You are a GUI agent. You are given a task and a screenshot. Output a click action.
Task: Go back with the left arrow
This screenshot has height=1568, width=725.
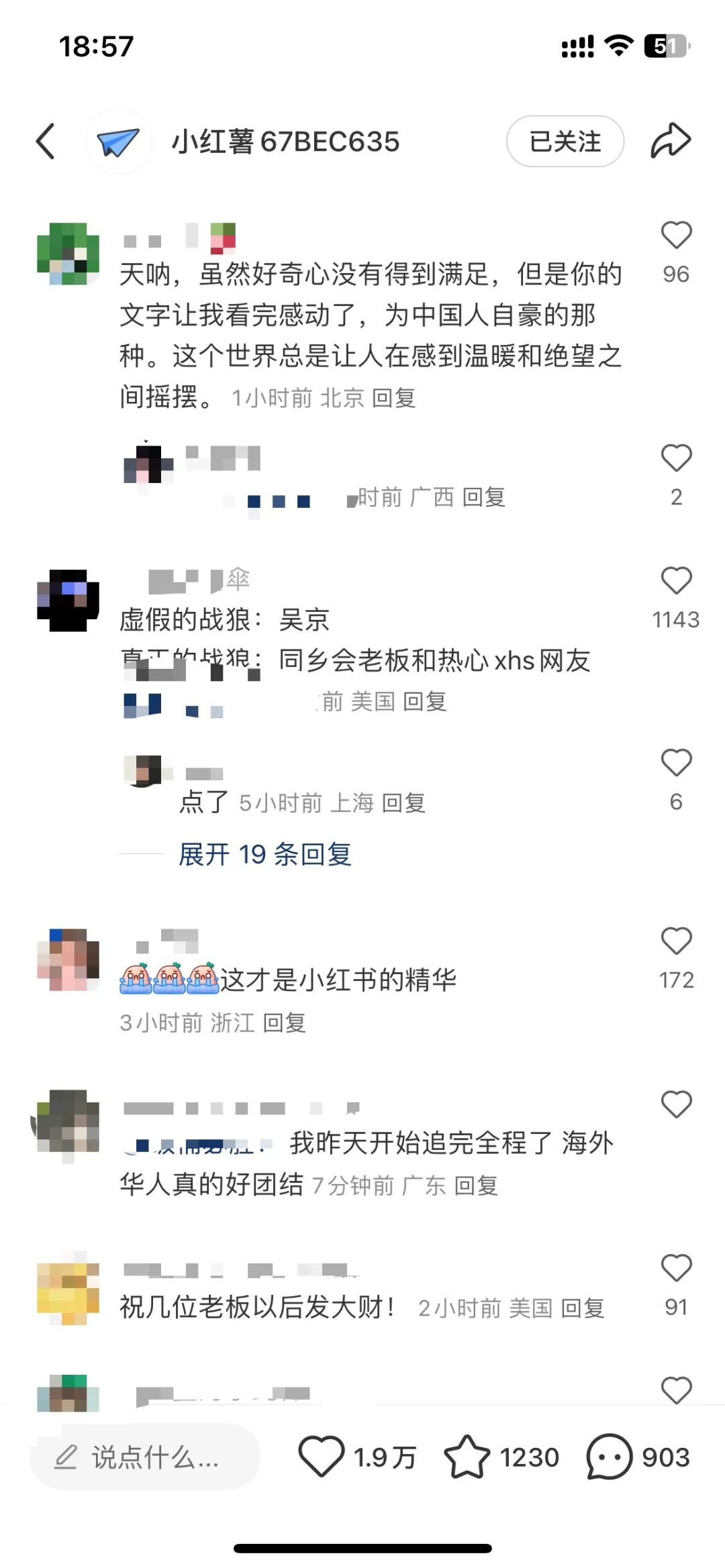click(x=45, y=142)
